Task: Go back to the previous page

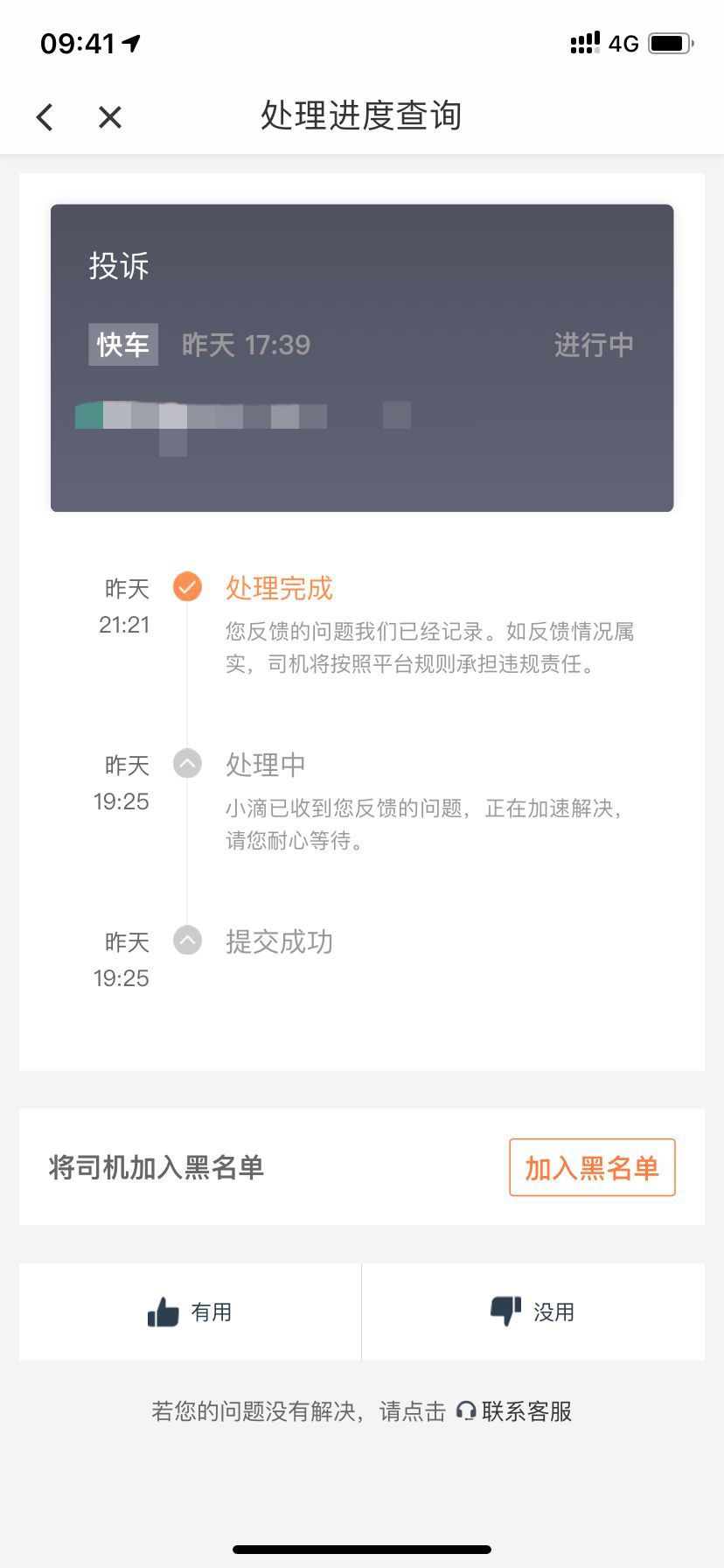Action: tap(45, 116)
